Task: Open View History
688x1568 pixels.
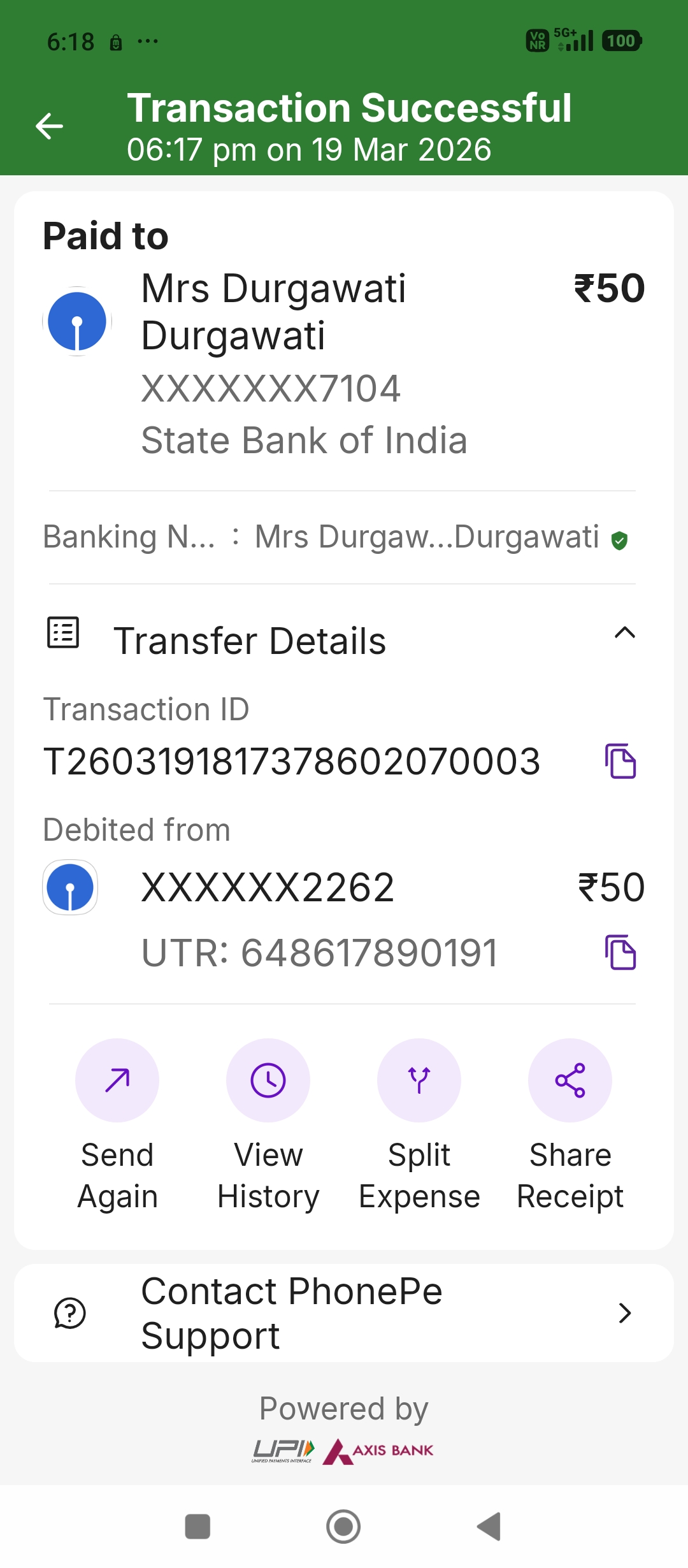Action: pos(268,1080)
